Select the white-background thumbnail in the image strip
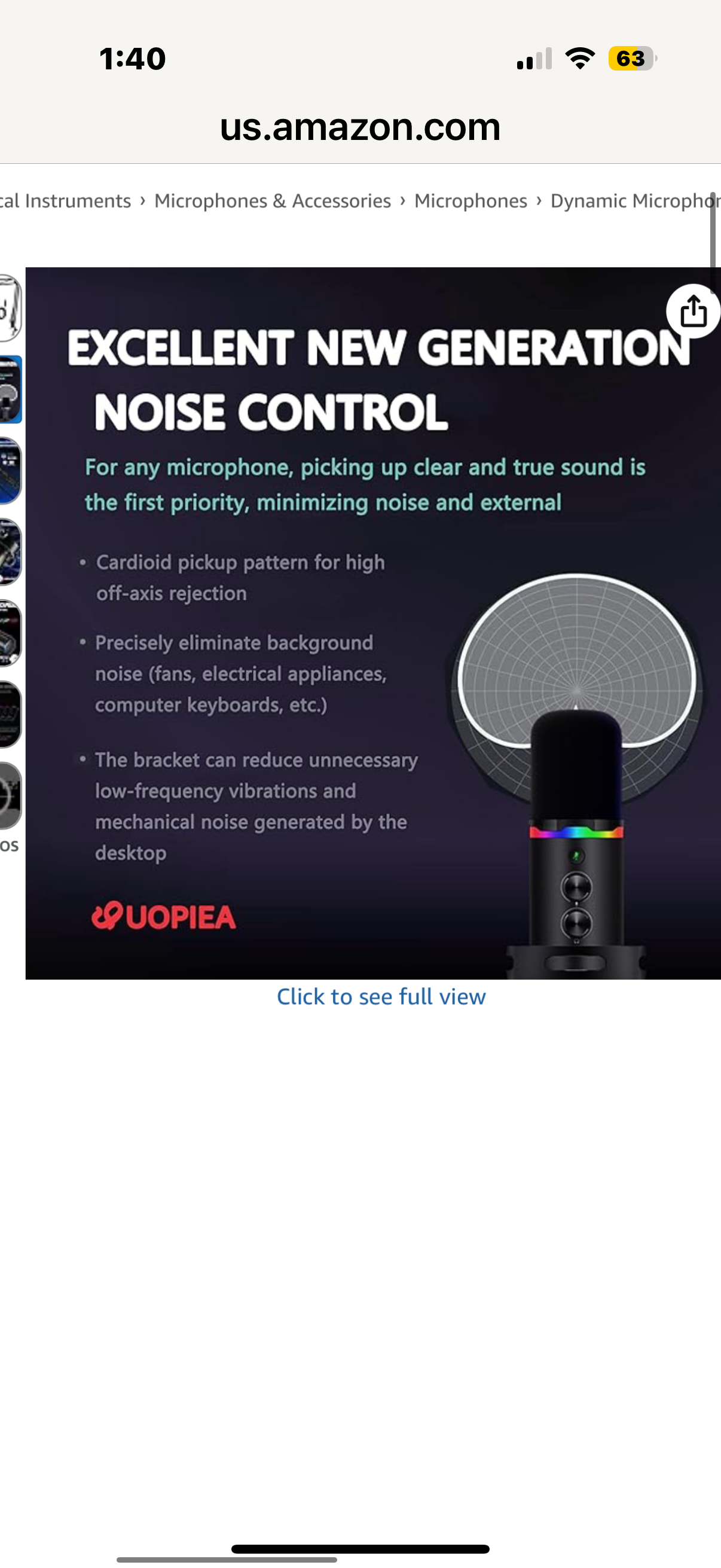Screen dimensions: 721x1568 pos(10,308)
